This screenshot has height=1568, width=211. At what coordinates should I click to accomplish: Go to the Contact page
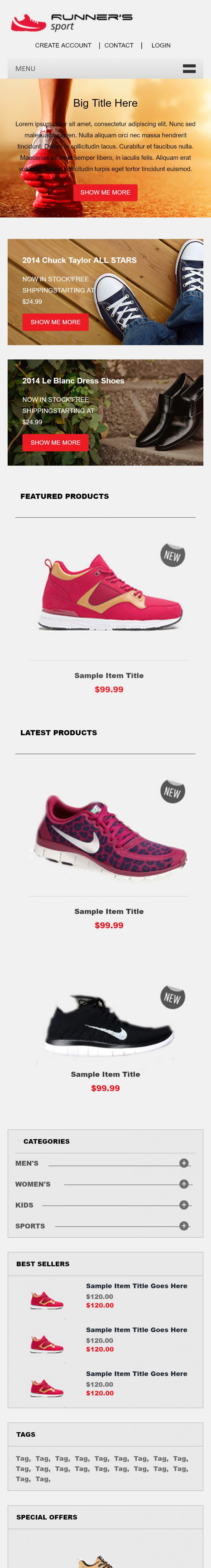coord(119,46)
